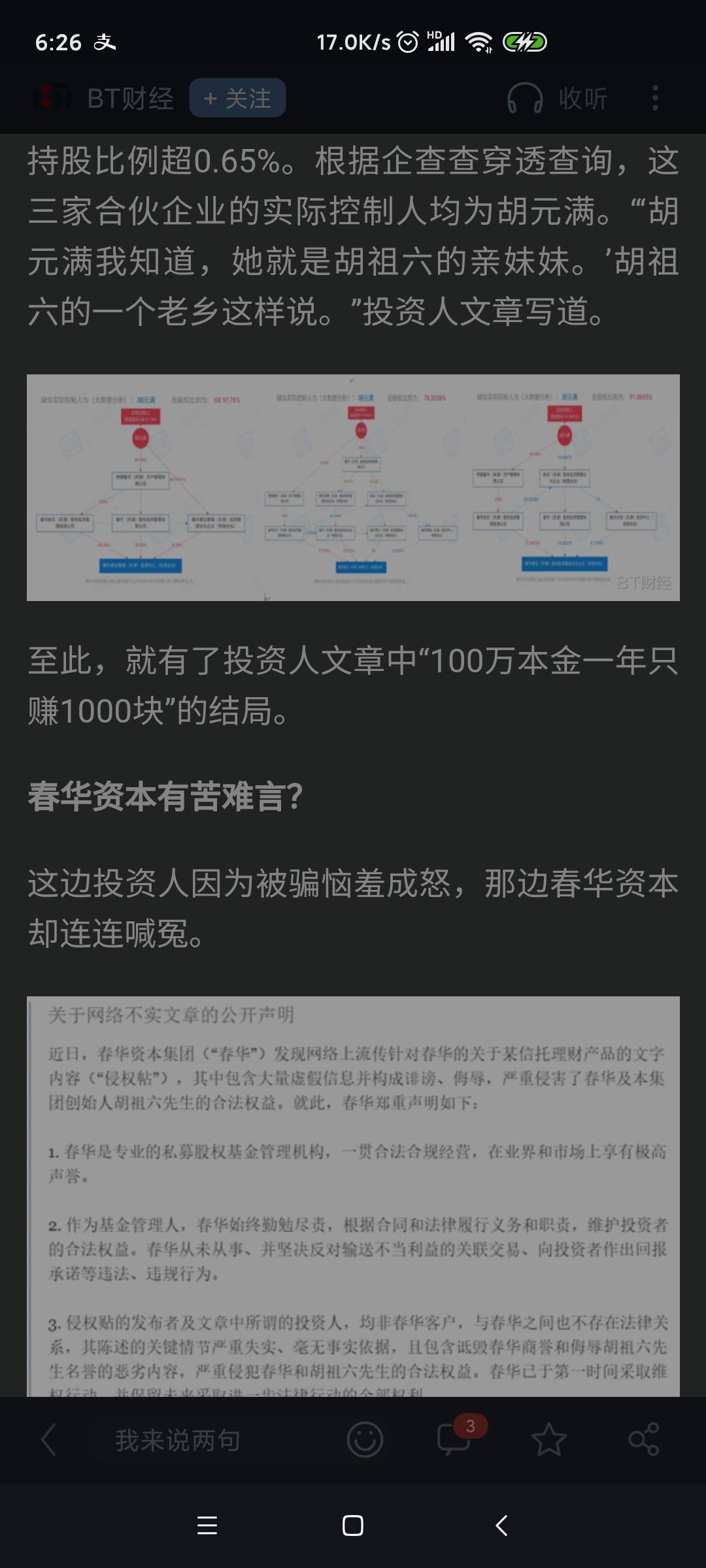The width and height of the screenshot is (706, 1568).
Task: Tap the 我来说两句 comment field
Action: click(178, 1440)
